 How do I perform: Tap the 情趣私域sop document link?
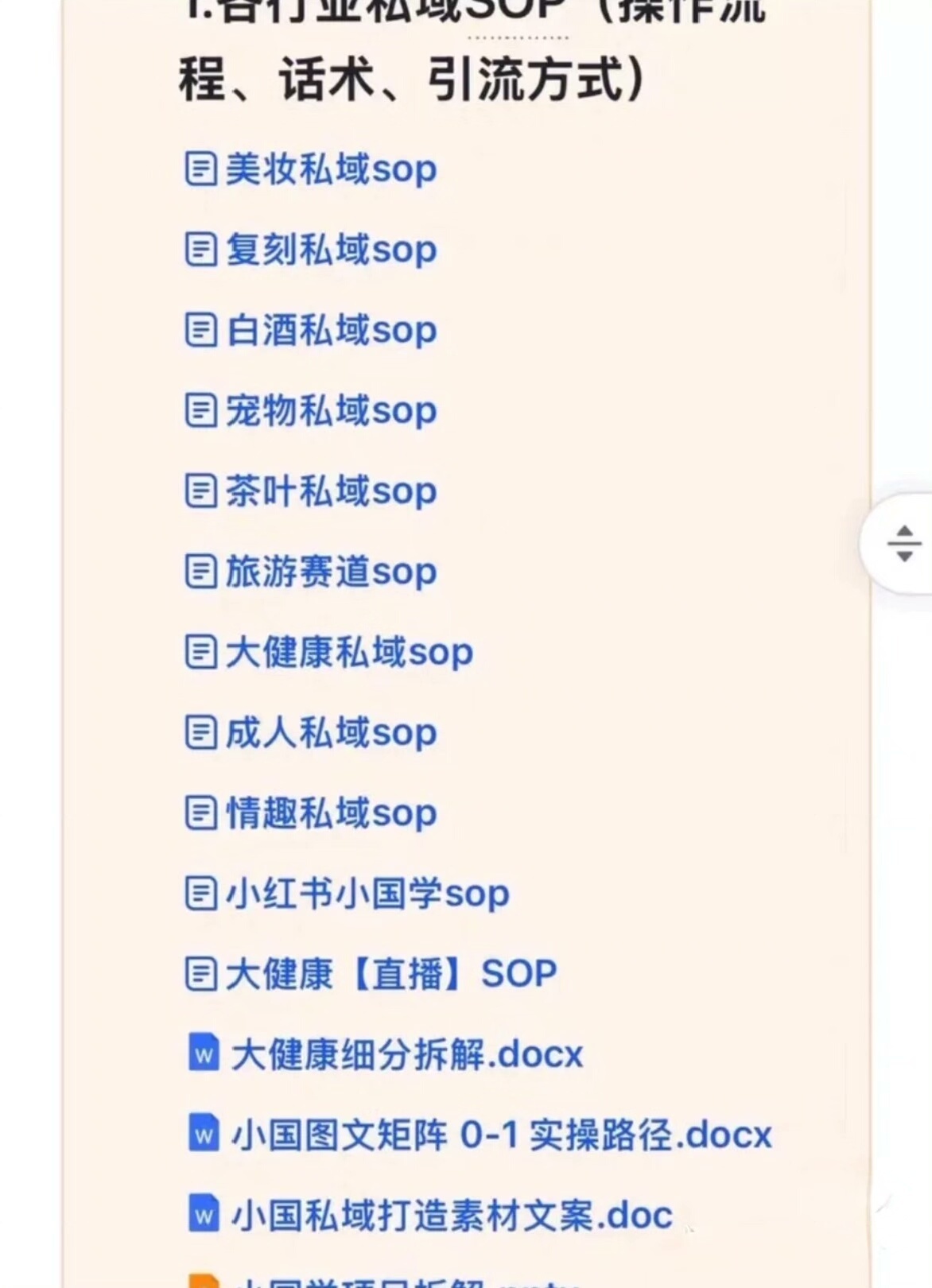330,813
